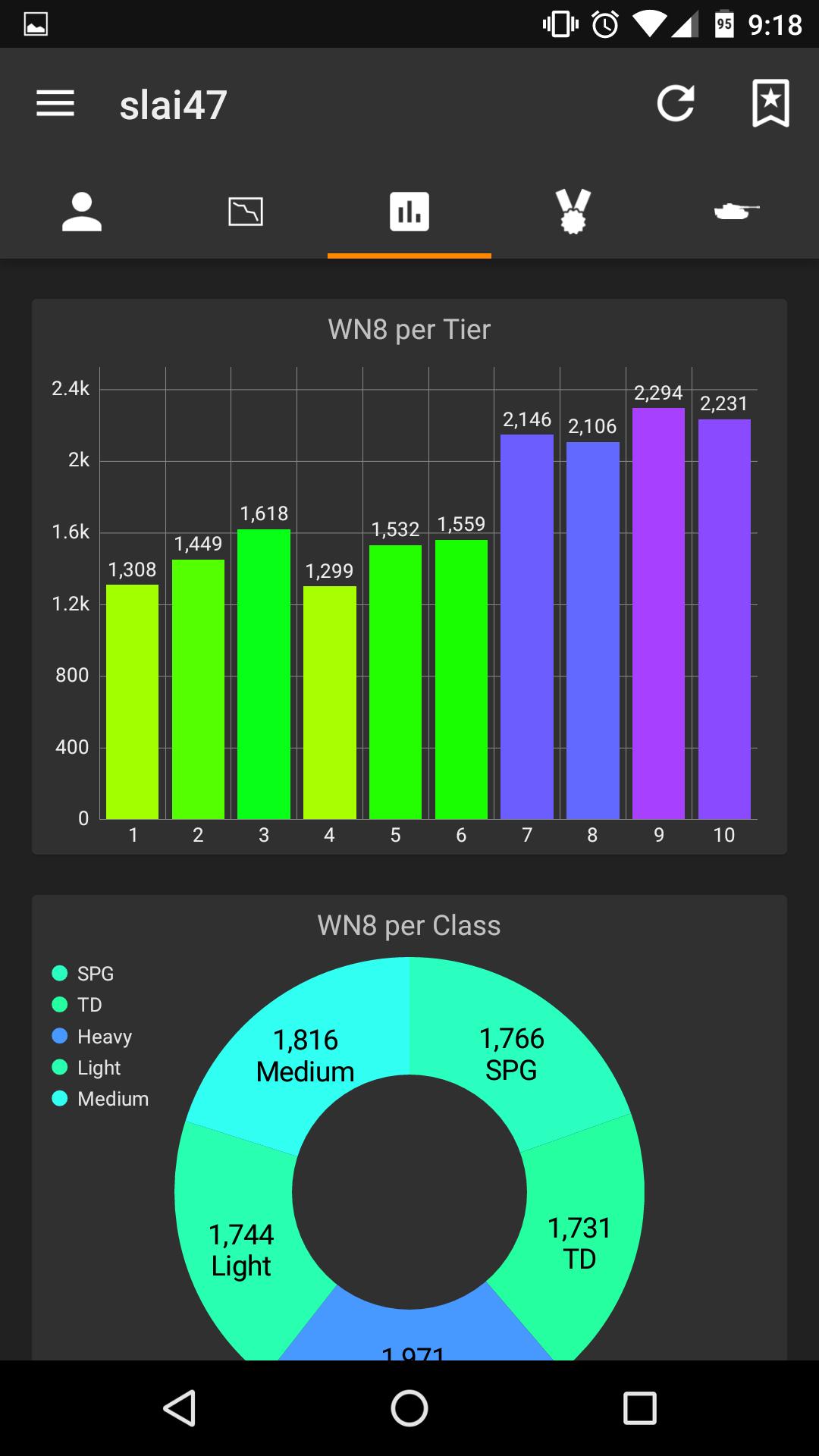The width and height of the screenshot is (819, 1456).
Task: Open the medal achievements tab
Action: coord(573,212)
